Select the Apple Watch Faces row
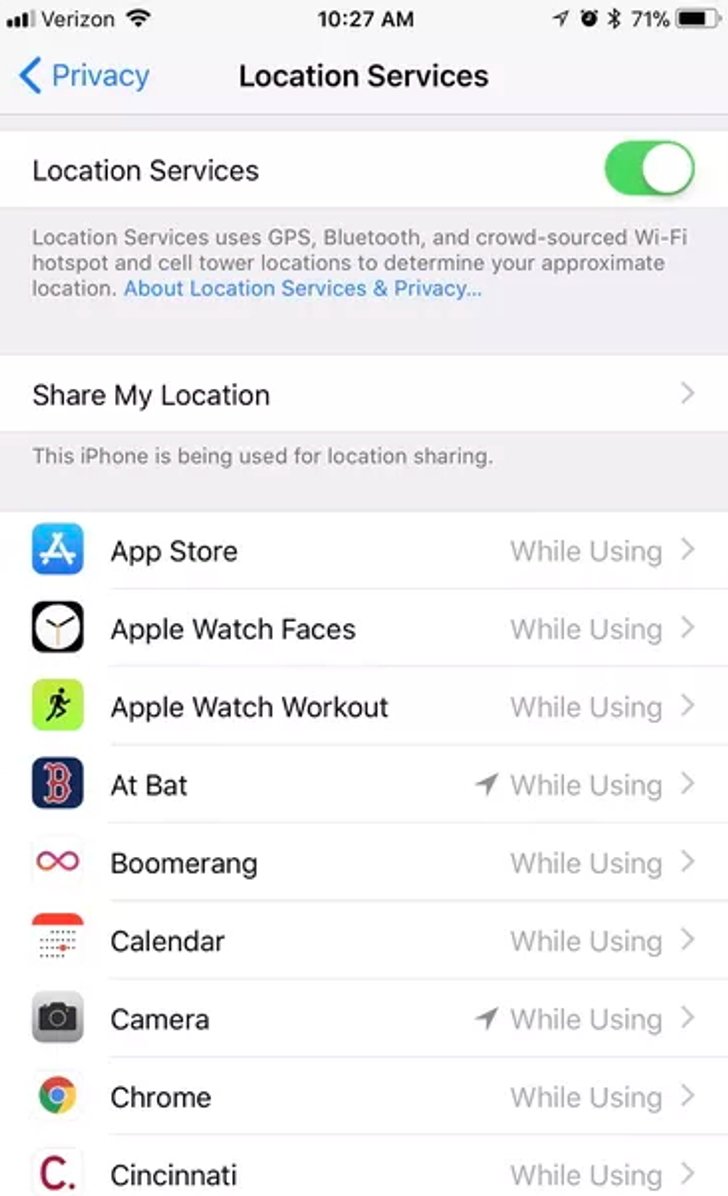The height and width of the screenshot is (1196, 728). pyautogui.click(x=363, y=629)
